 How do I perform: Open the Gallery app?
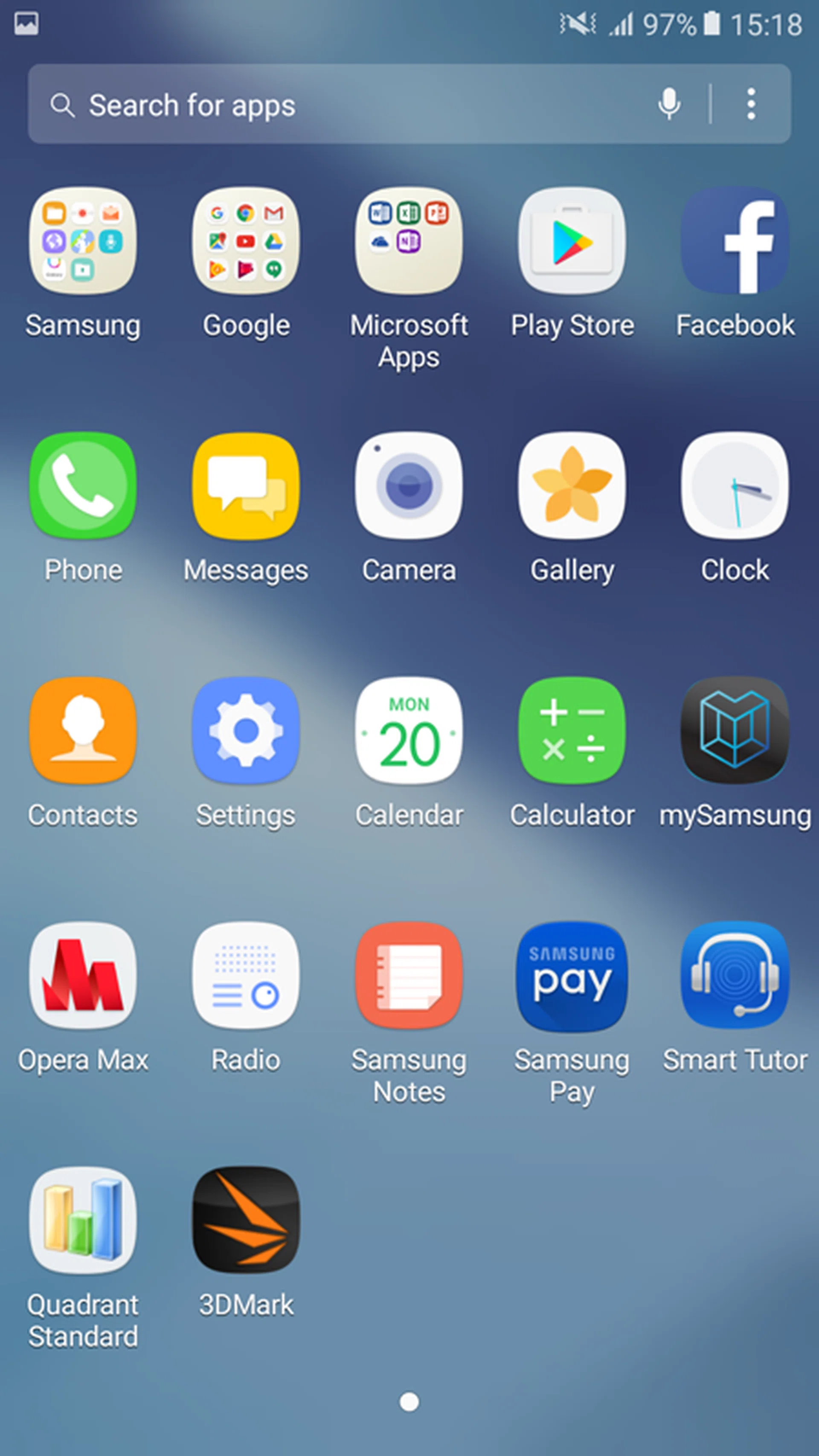click(572, 486)
